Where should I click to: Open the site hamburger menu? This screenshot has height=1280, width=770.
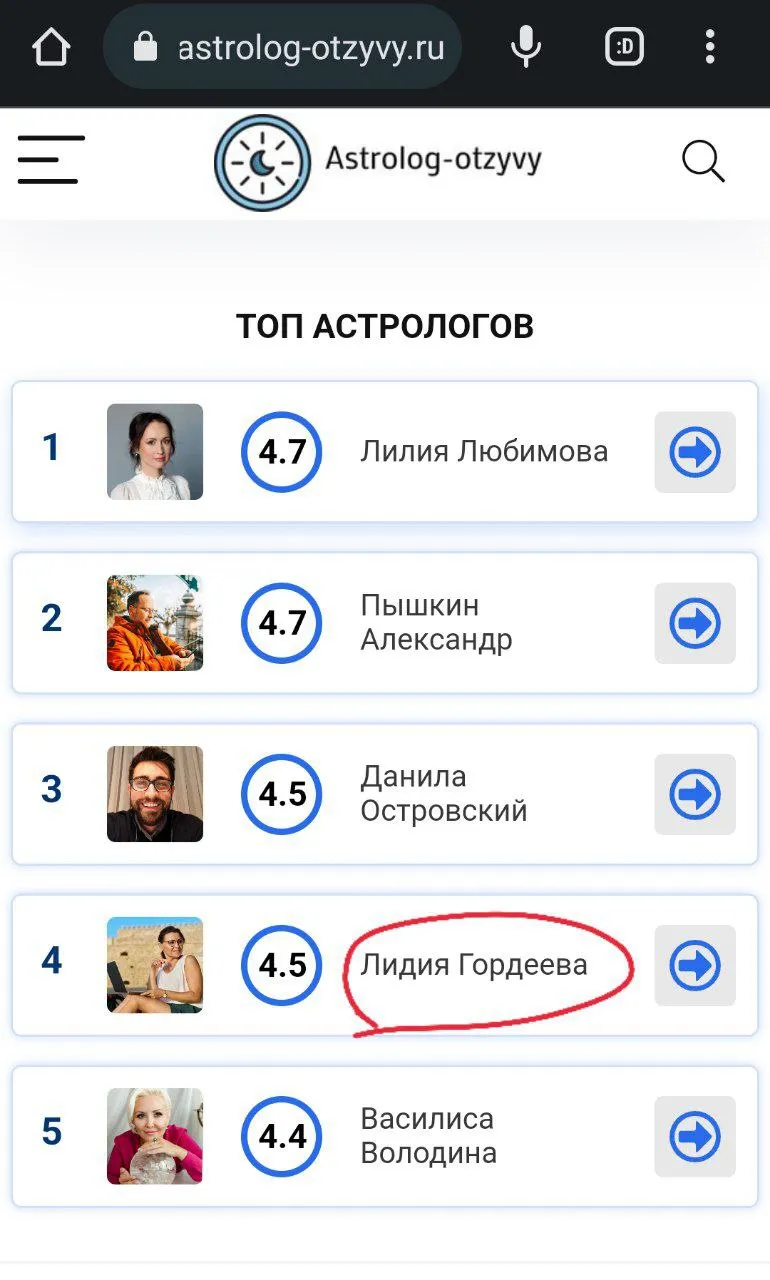tap(51, 160)
